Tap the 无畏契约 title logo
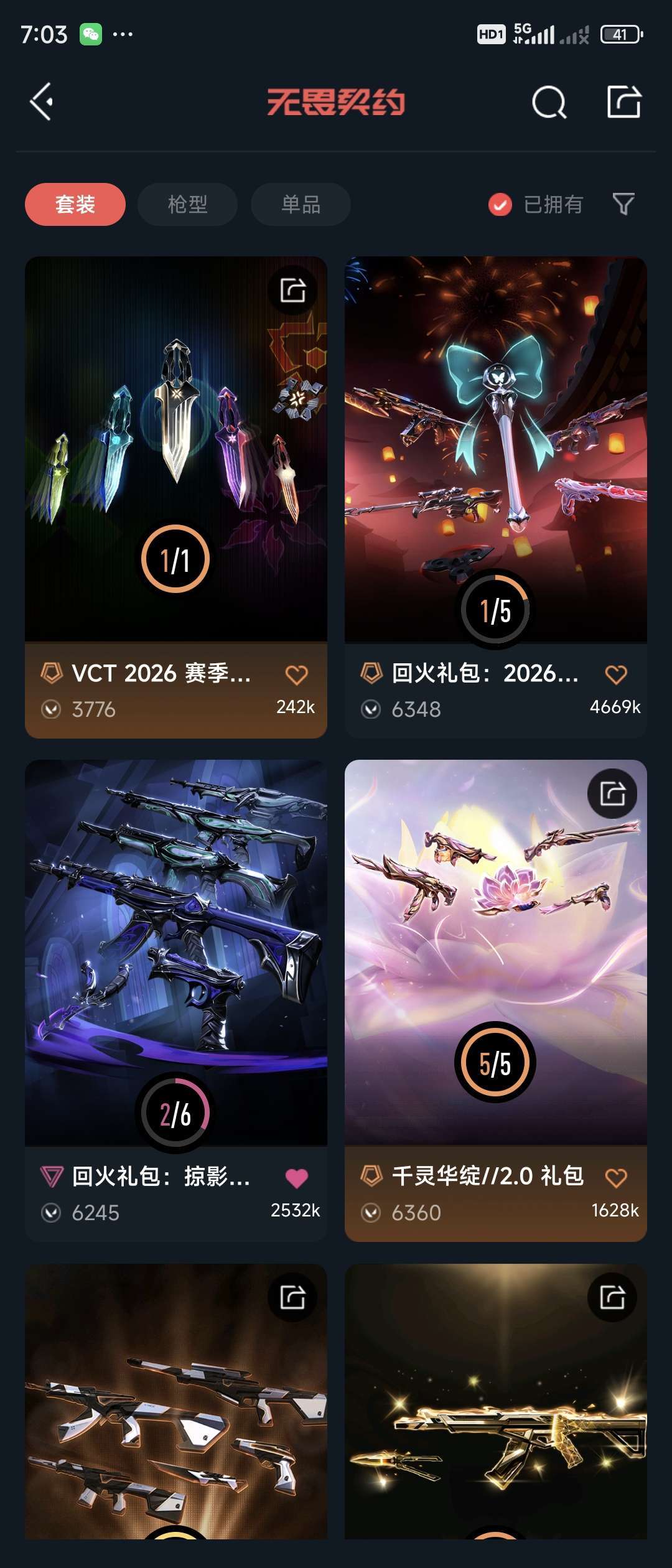This screenshot has width=672, height=1568. click(336, 103)
